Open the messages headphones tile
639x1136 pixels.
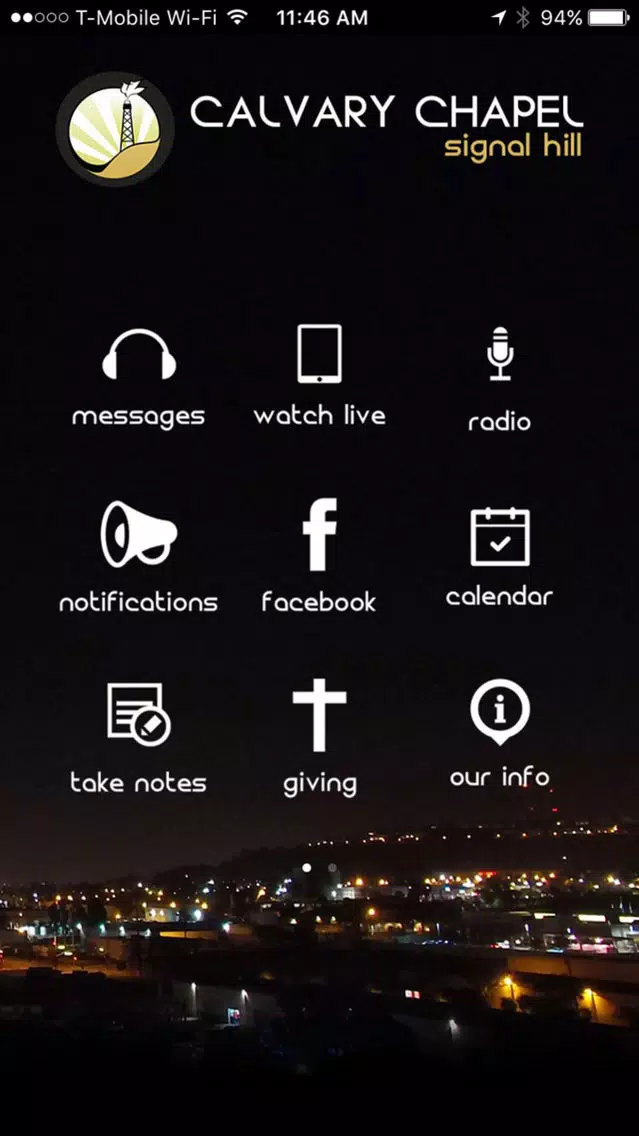click(x=138, y=377)
